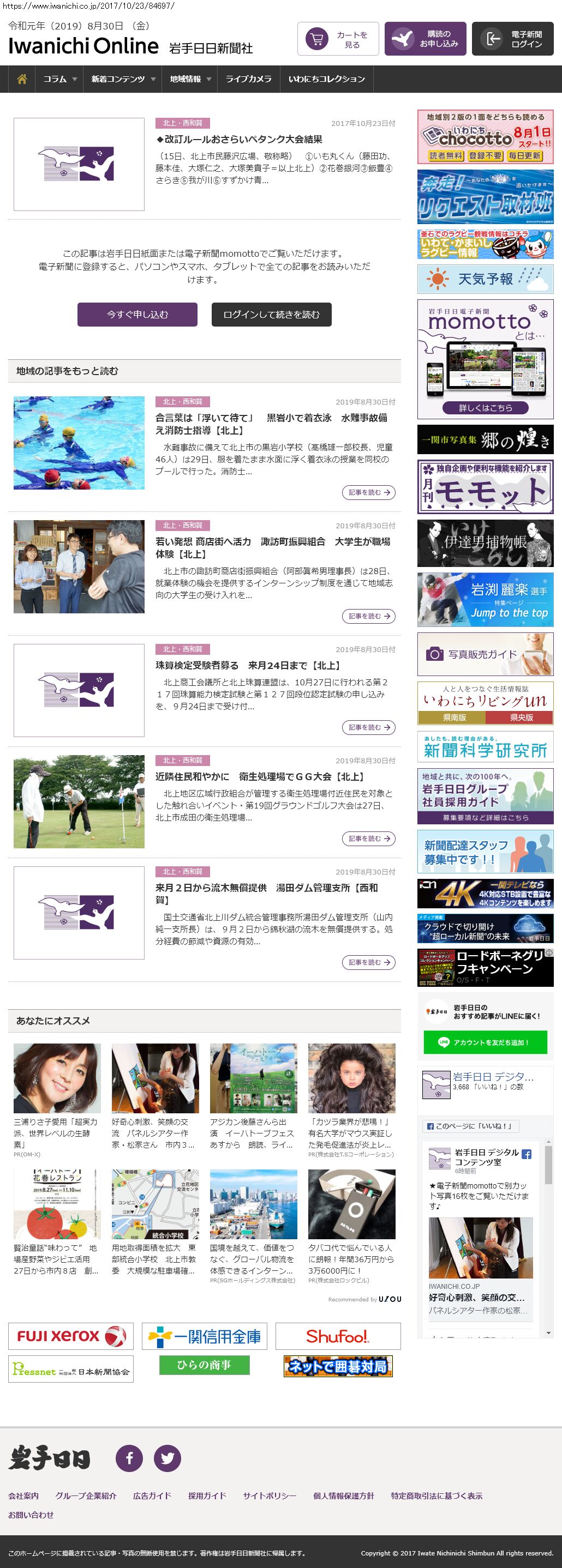Select 今すぐ申し込む button
This screenshot has width=562, height=1568.
pyautogui.click(x=137, y=315)
